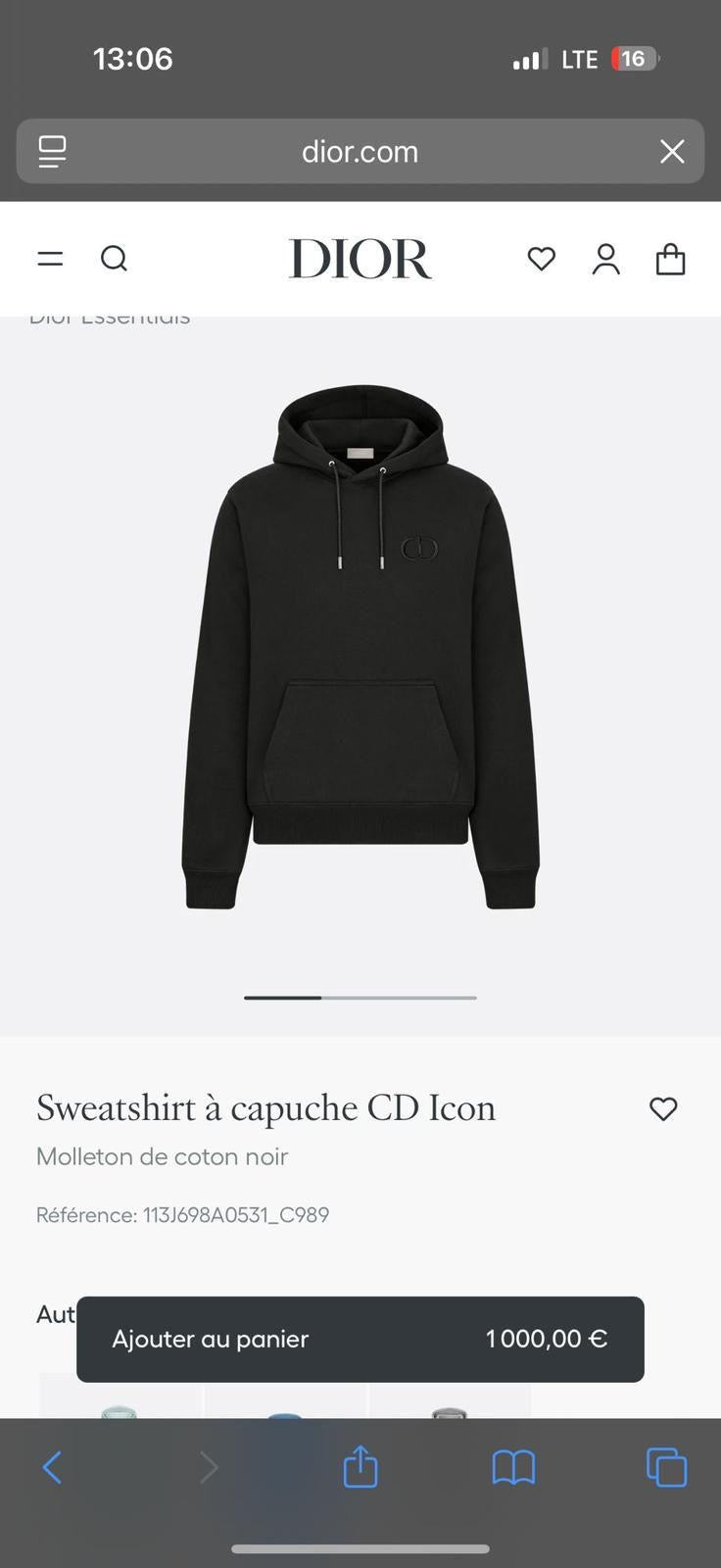Image resolution: width=721 pixels, height=1568 pixels.
Task: Open Safari bookmarks with the book icon
Action: coord(512,1467)
